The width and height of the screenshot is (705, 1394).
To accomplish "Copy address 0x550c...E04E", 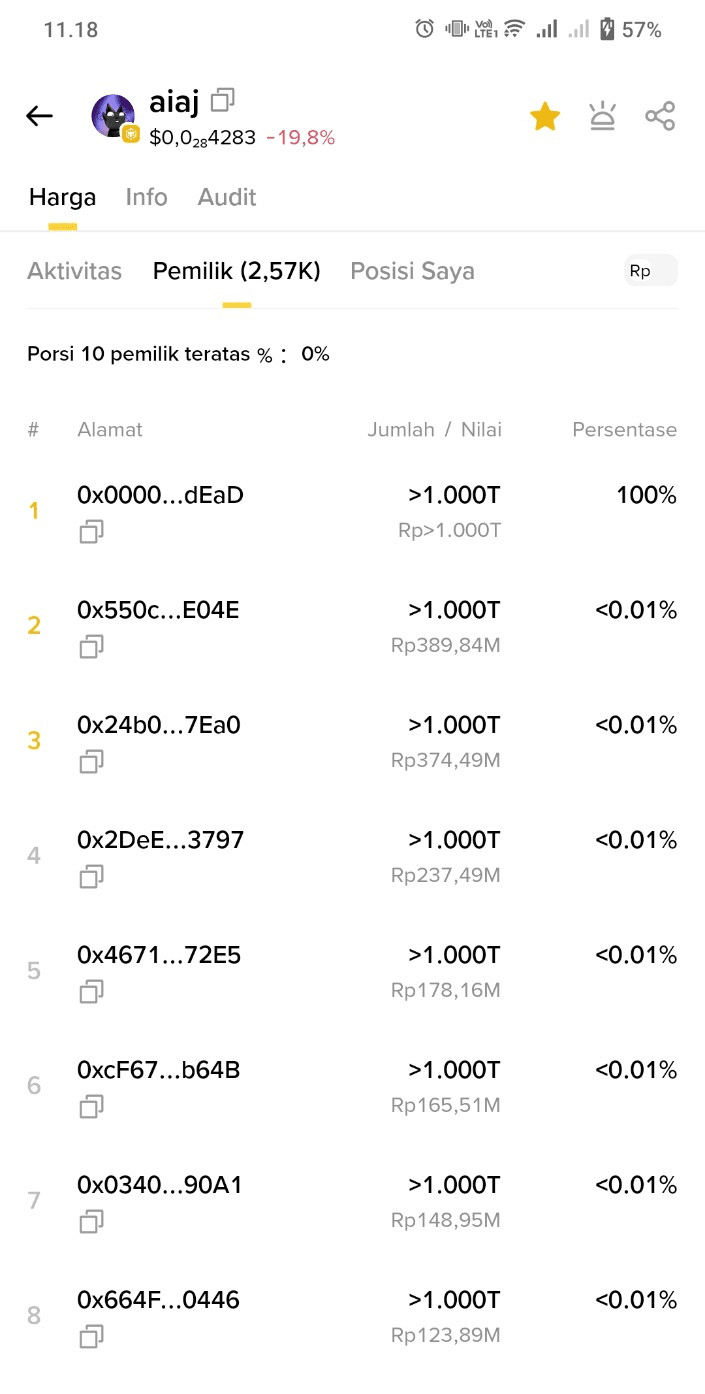I will (91, 647).
